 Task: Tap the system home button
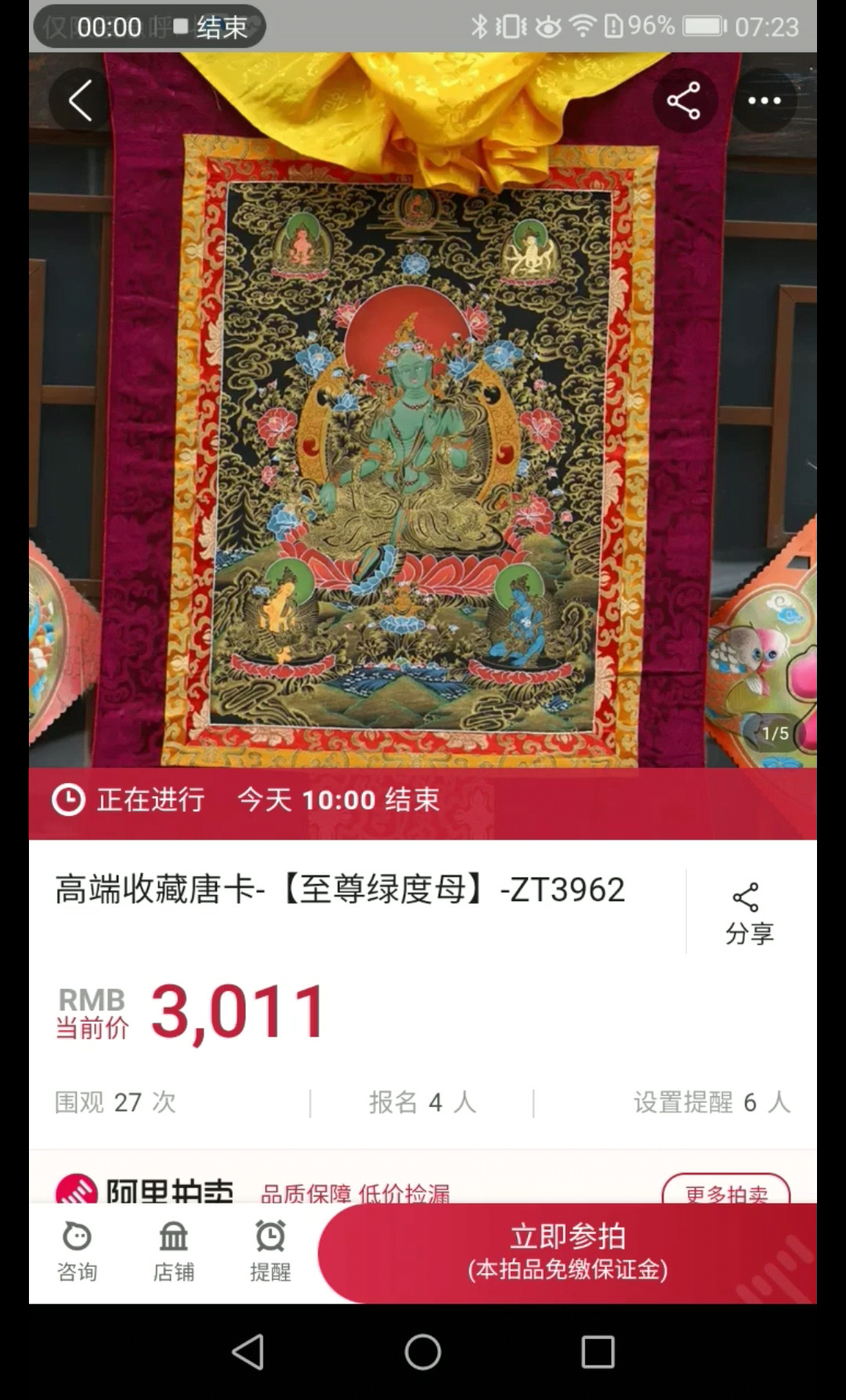(423, 1352)
